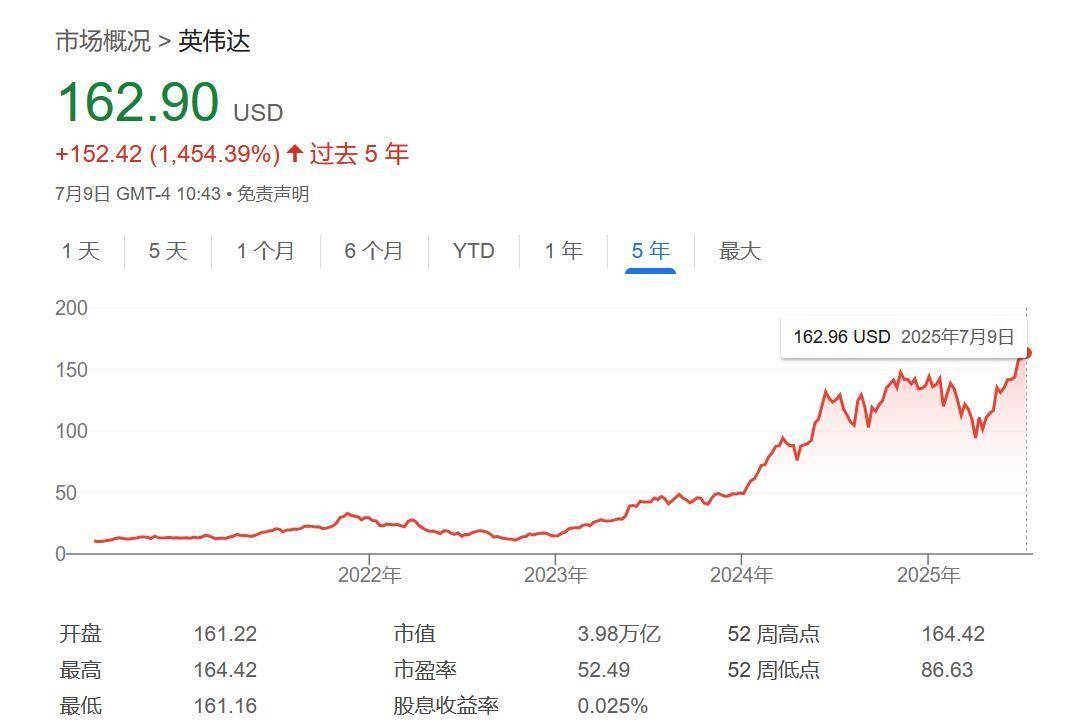Switch to the 1 天 range tab
1074x727 pixels.
pyautogui.click(x=81, y=251)
